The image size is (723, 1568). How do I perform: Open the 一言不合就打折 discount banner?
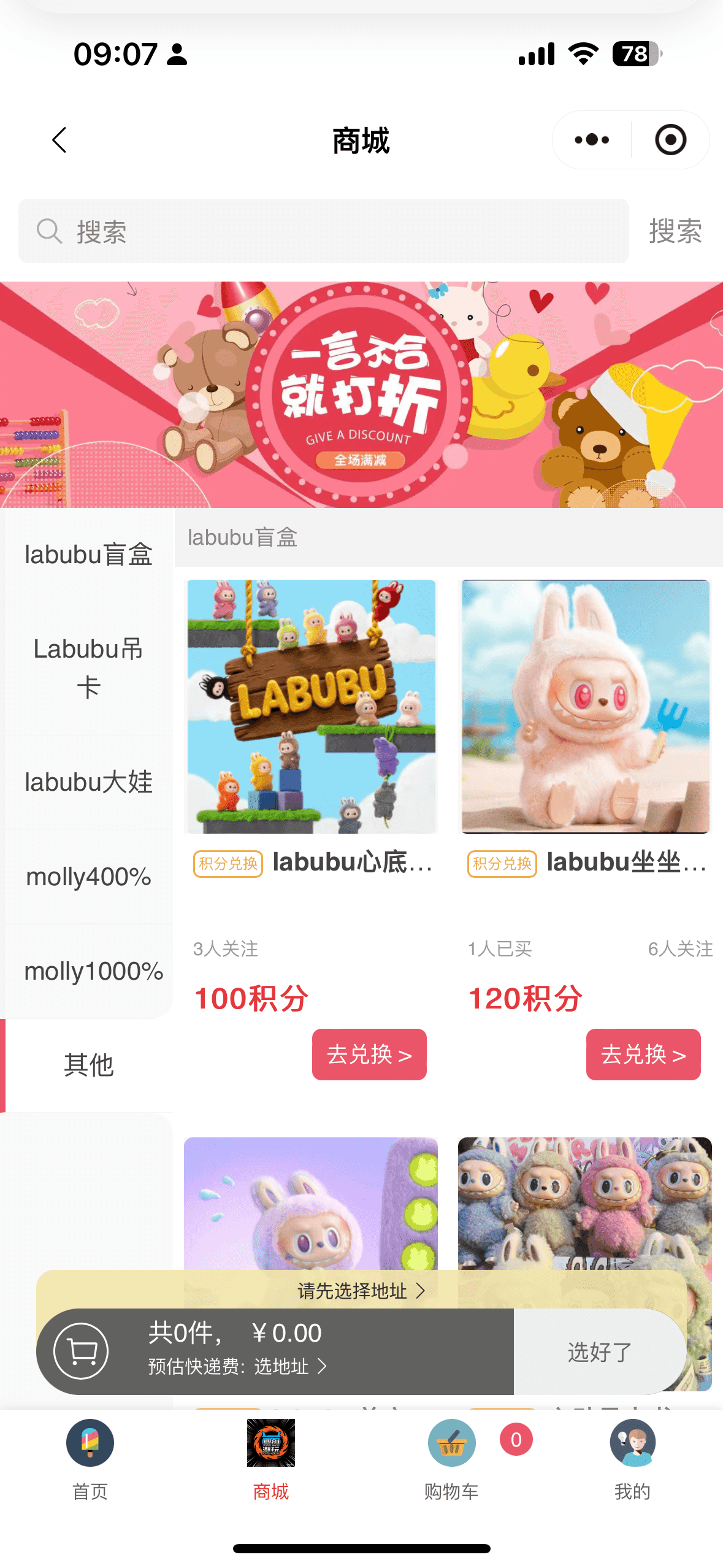click(x=361, y=394)
